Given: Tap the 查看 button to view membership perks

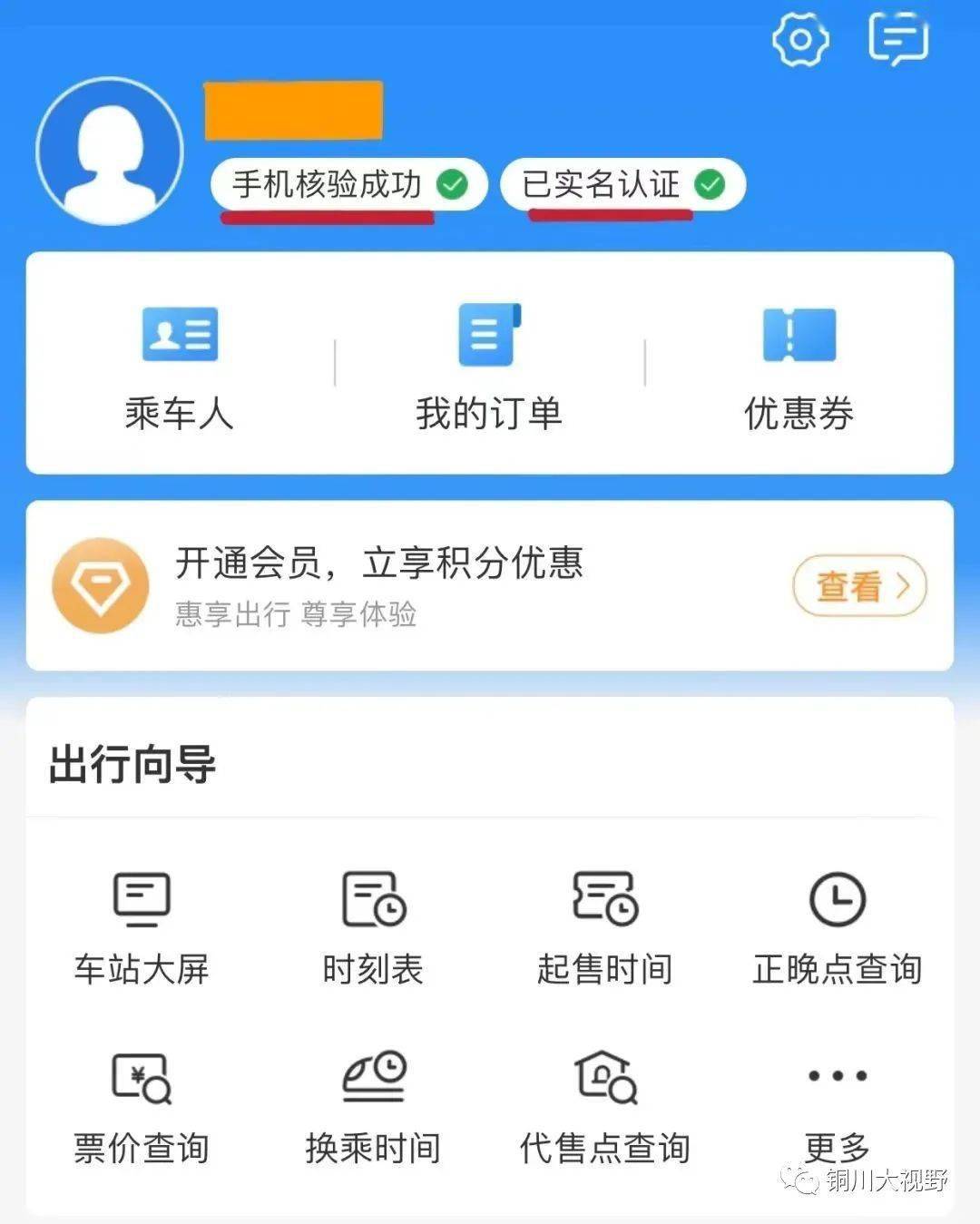Looking at the screenshot, I should [x=858, y=586].
